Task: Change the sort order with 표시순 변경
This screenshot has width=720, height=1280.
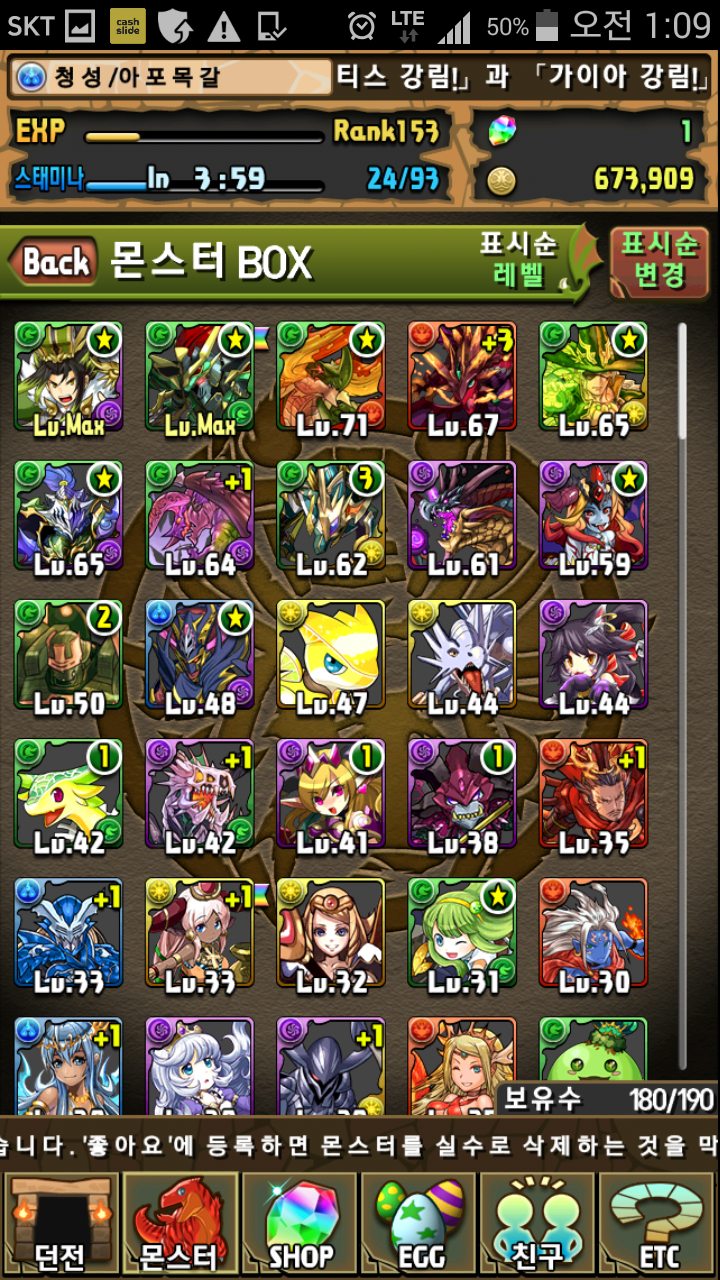Action: click(659, 263)
